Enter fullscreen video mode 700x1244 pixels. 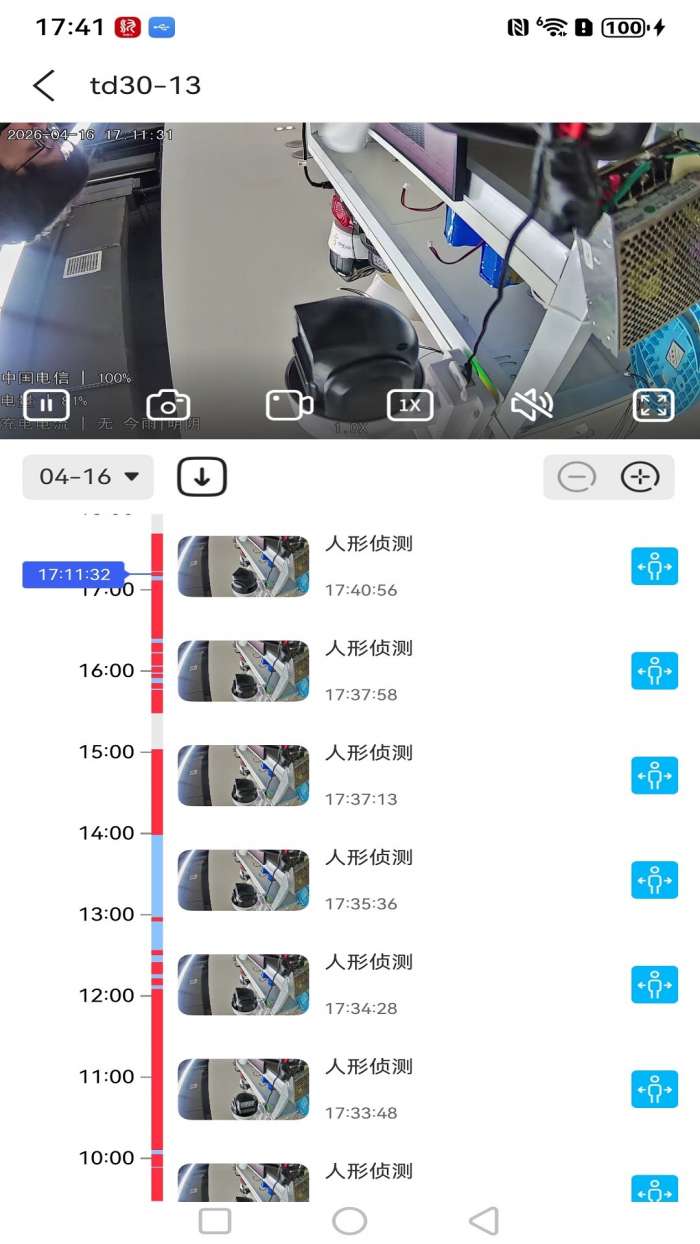(654, 405)
